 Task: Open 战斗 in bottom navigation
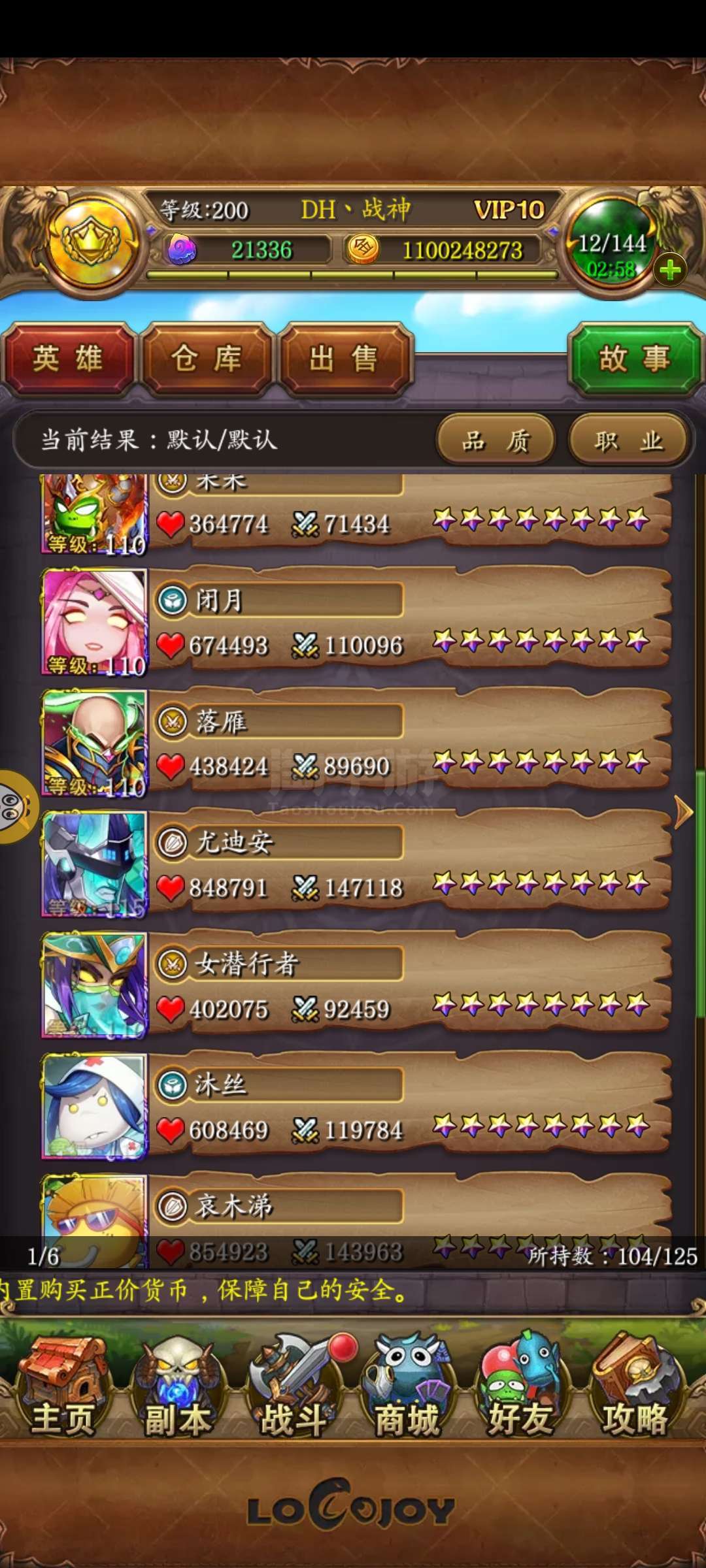coord(294,1386)
